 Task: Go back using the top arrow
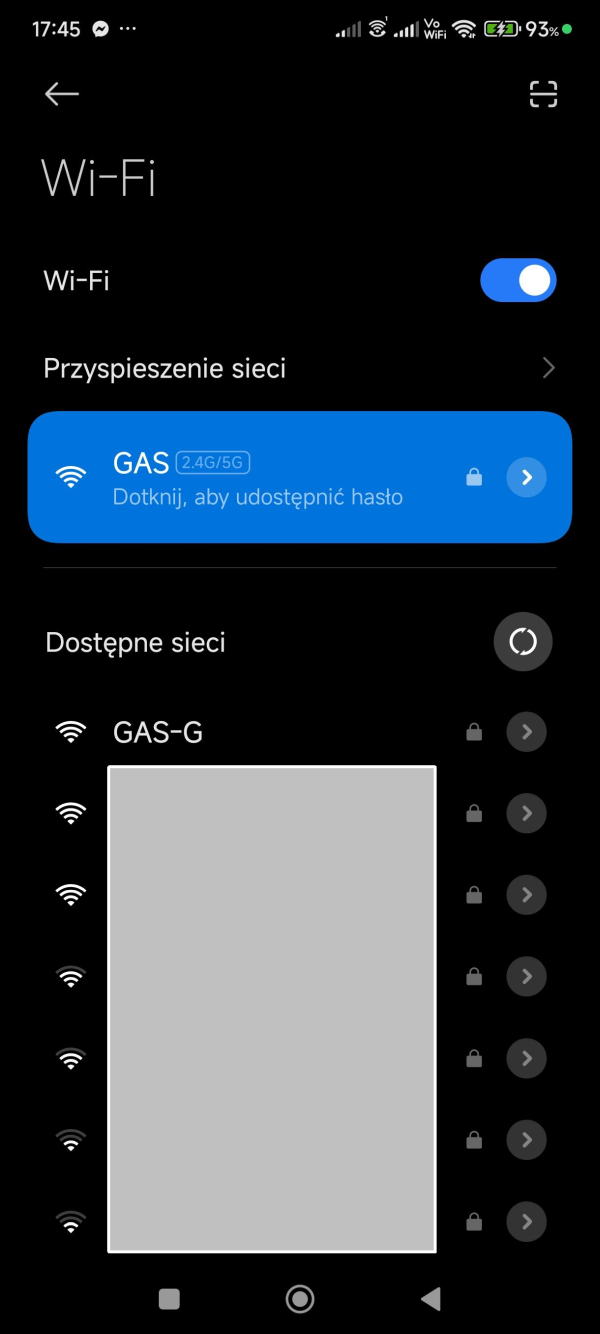click(x=61, y=94)
